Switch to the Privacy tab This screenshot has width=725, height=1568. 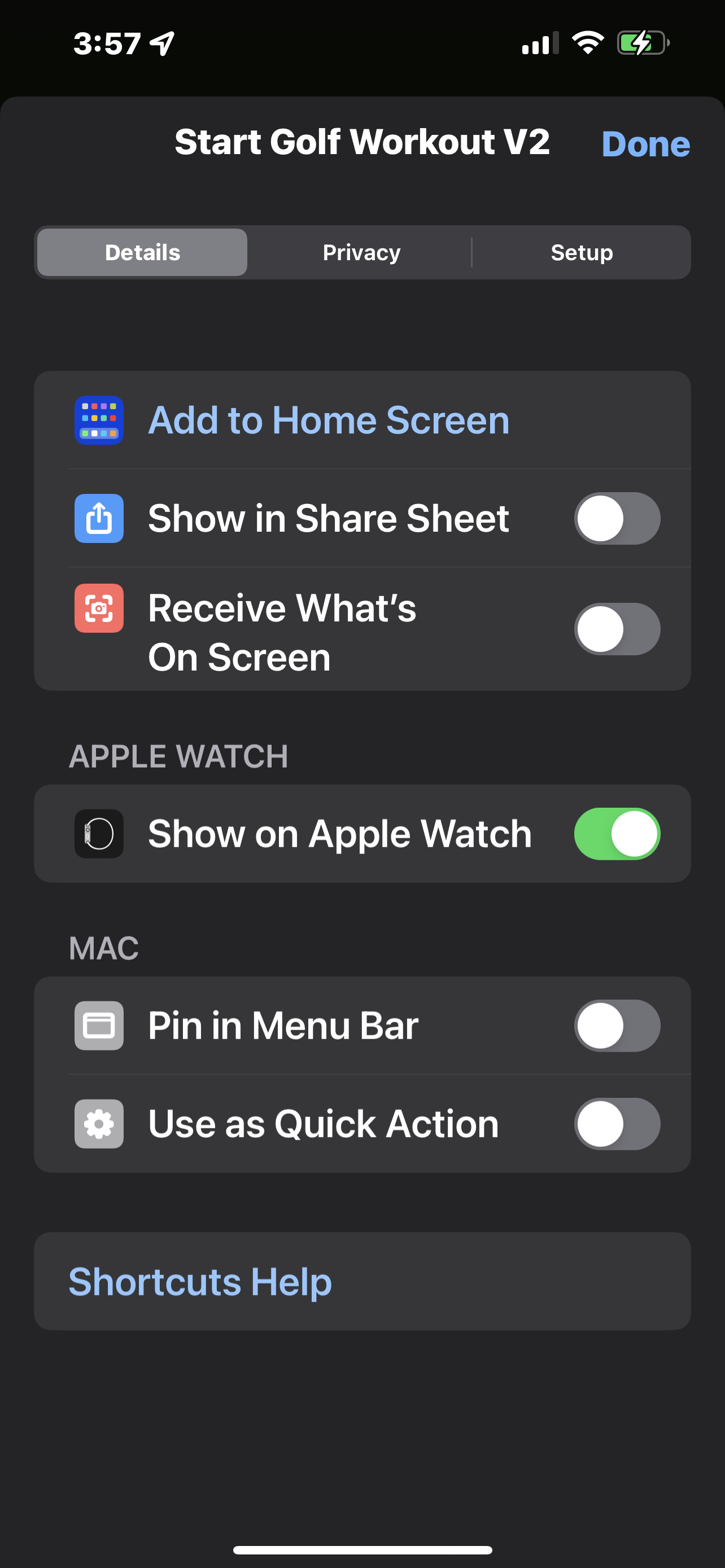click(361, 253)
